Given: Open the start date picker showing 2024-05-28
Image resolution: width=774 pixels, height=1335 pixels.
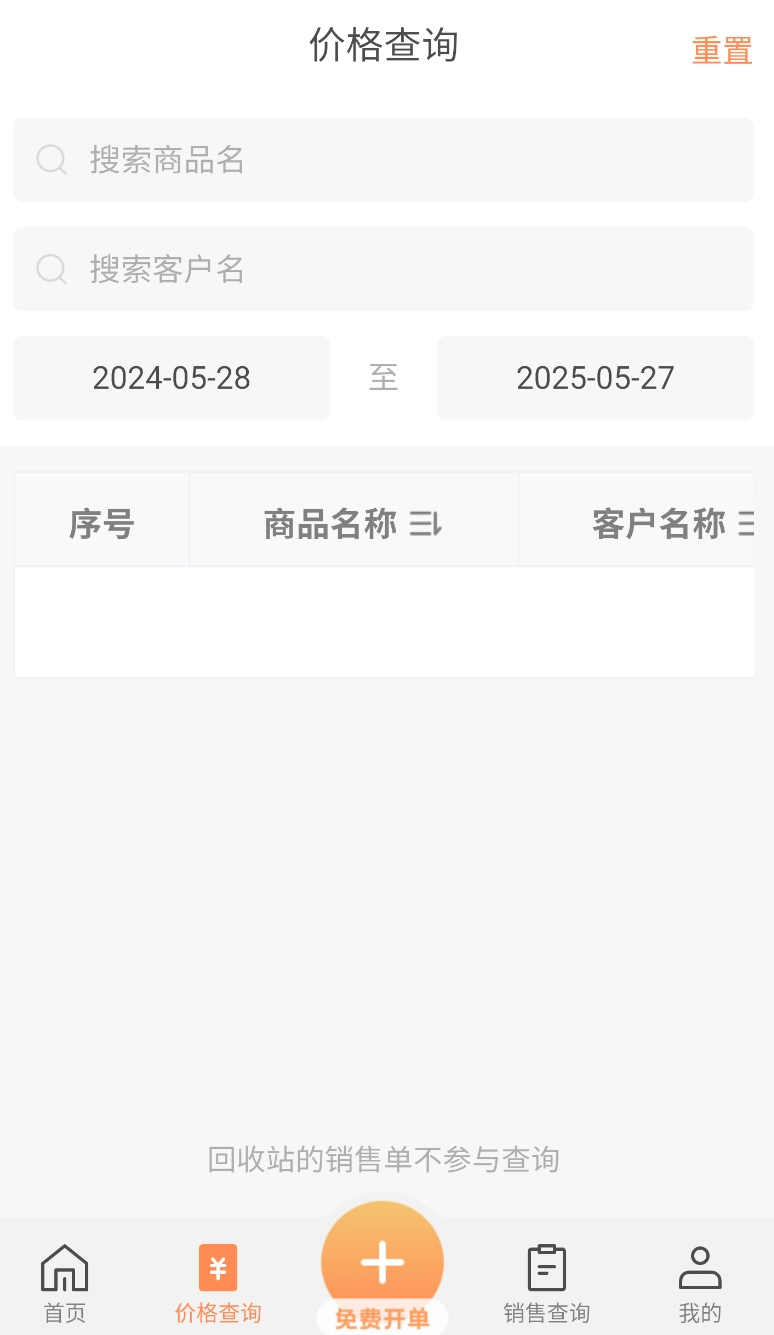Looking at the screenshot, I should pyautogui.click(x=171, y=378).
